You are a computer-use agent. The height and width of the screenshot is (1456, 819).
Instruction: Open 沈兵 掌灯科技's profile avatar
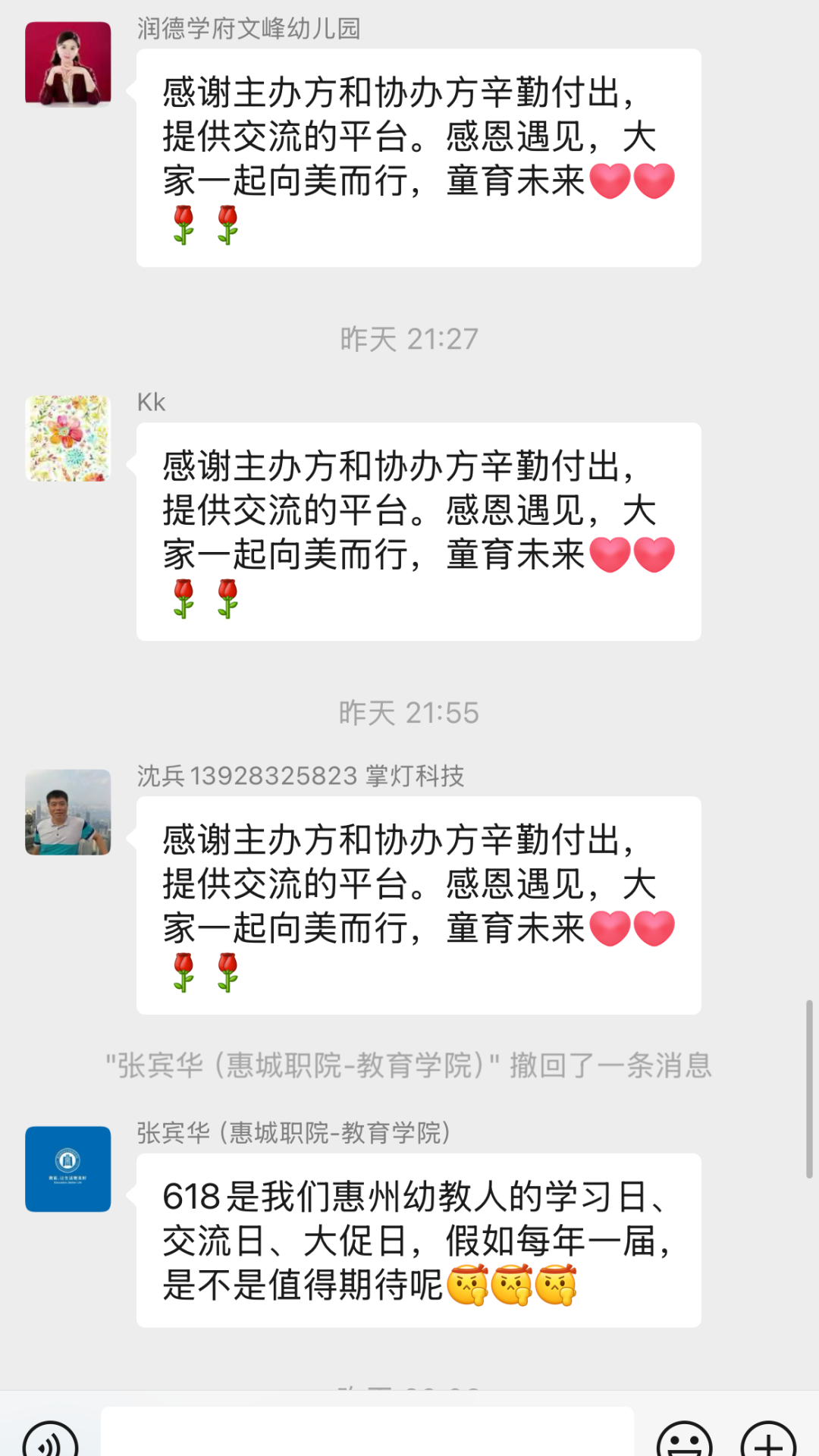[x=68, y=812]
